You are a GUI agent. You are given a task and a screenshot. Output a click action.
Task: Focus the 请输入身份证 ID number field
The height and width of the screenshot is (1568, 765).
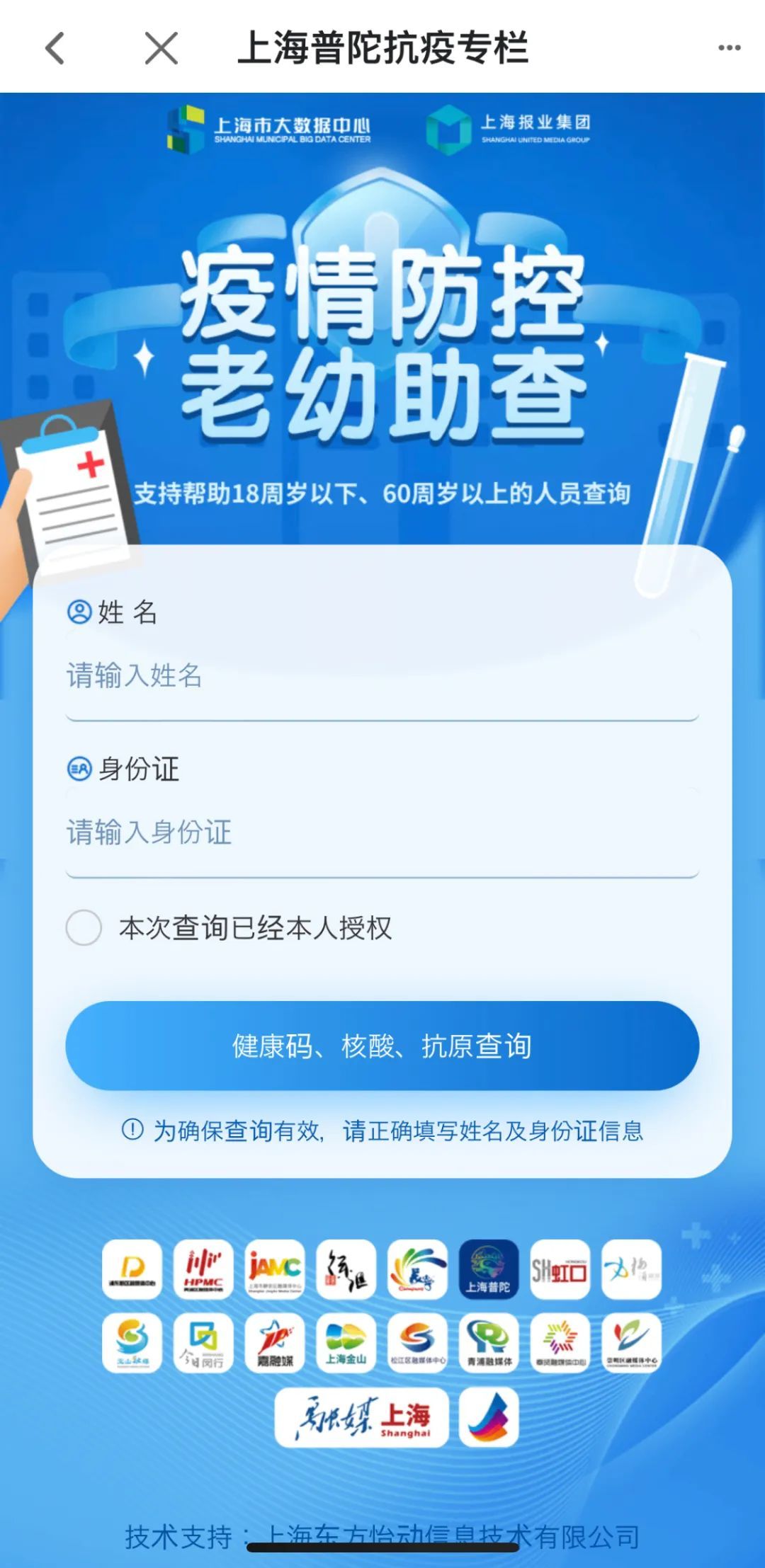coord(382,832)
